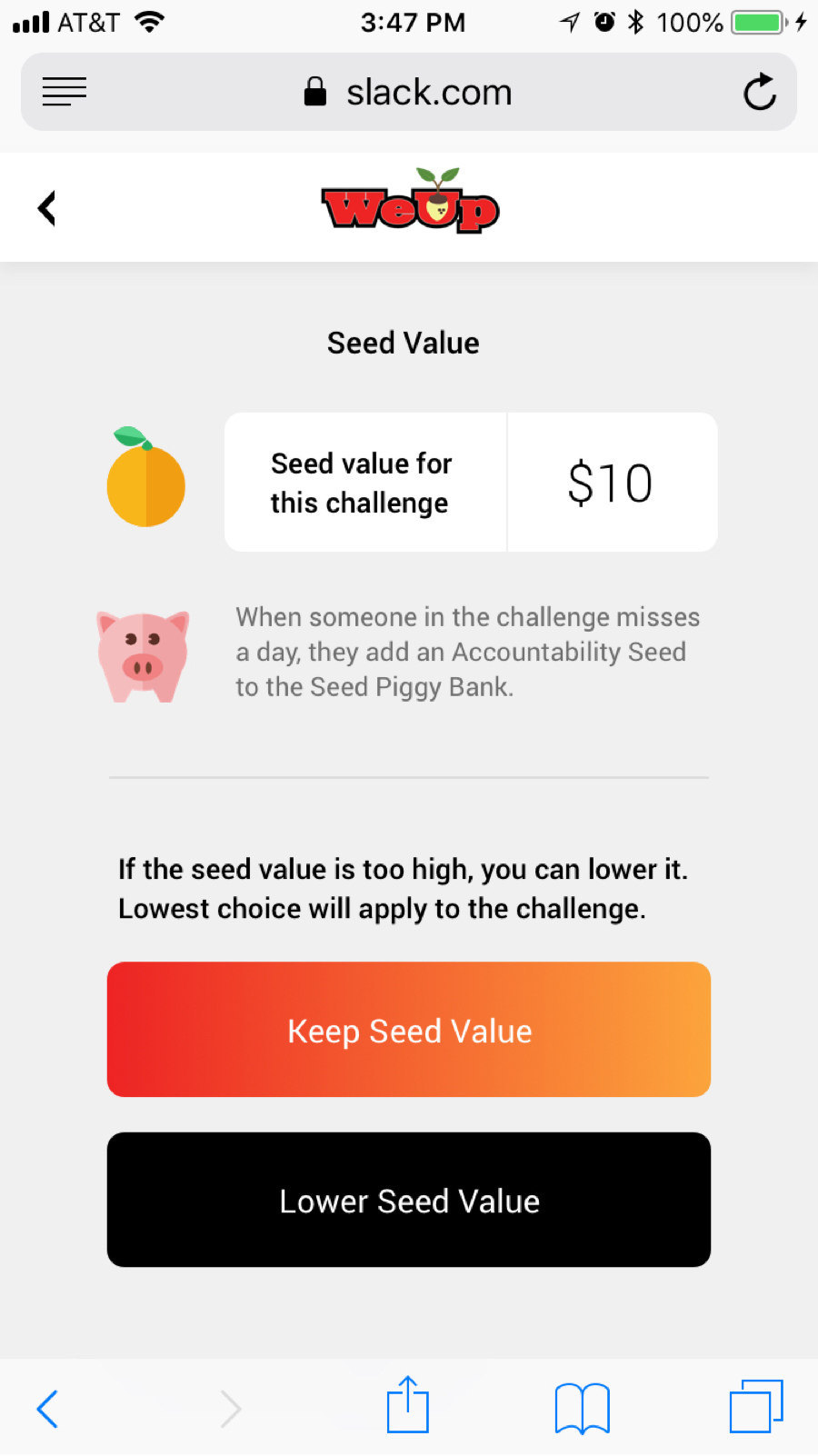Go back using the WeUp header arrow
This screenshot has width=818, height=1456.
click(x=46, y=208)
